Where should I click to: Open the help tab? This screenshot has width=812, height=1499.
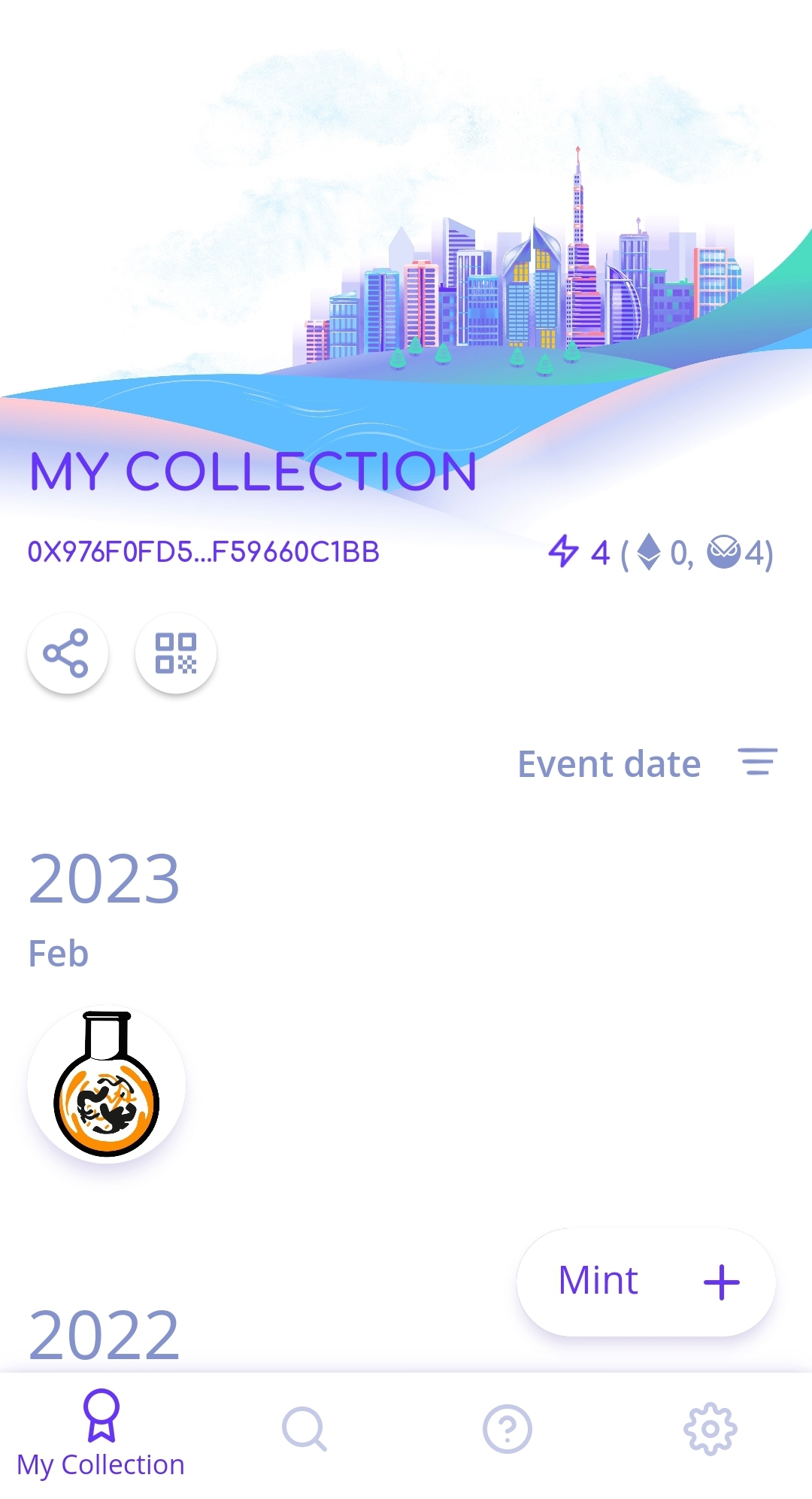[507, 1429]
